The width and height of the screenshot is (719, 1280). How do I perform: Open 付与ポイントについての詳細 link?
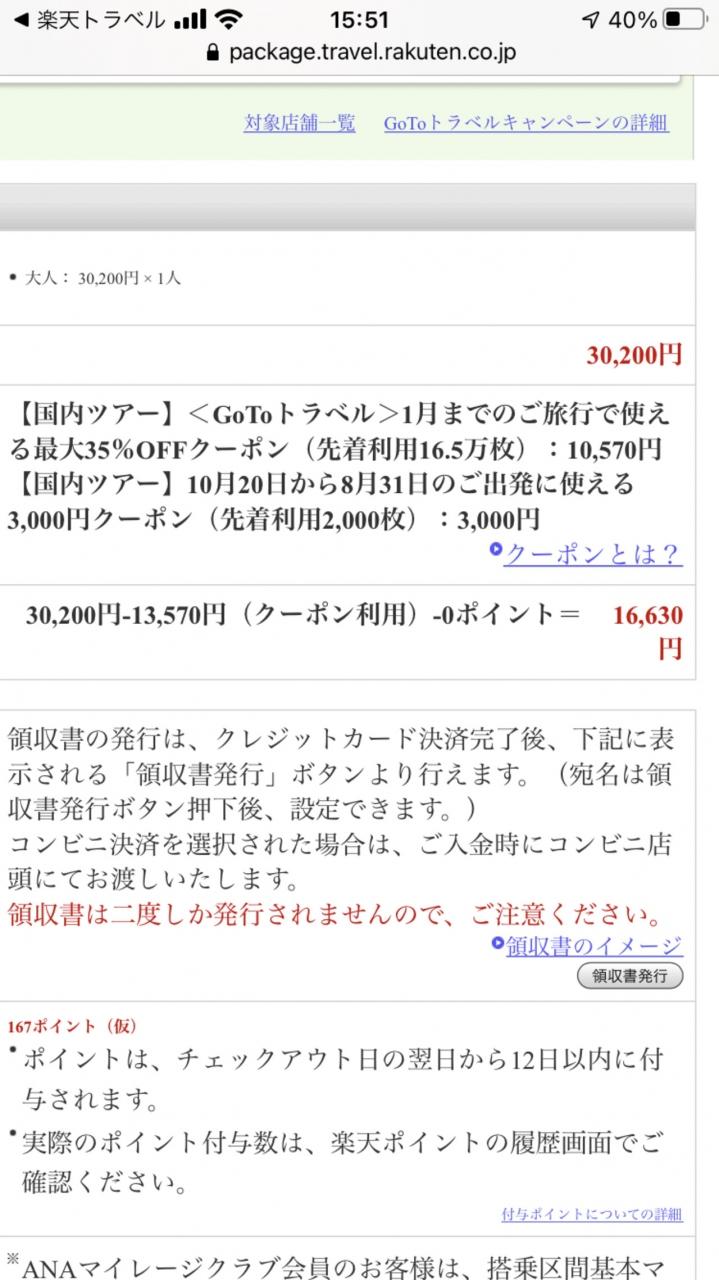pyautogui.click(x=591, y=1215)
